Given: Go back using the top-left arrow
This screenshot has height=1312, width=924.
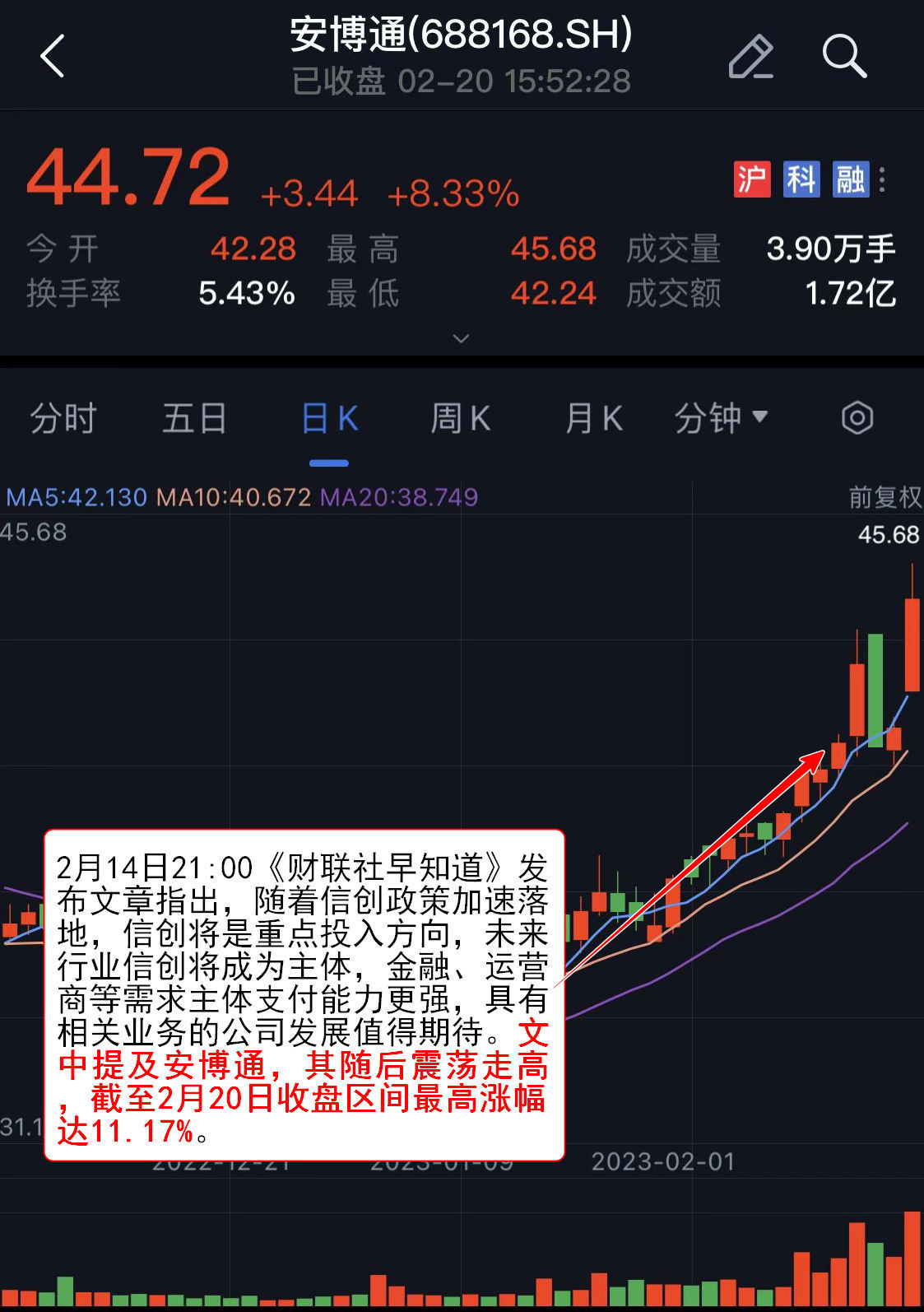Looking at the screenshot, I should [52, 56].
